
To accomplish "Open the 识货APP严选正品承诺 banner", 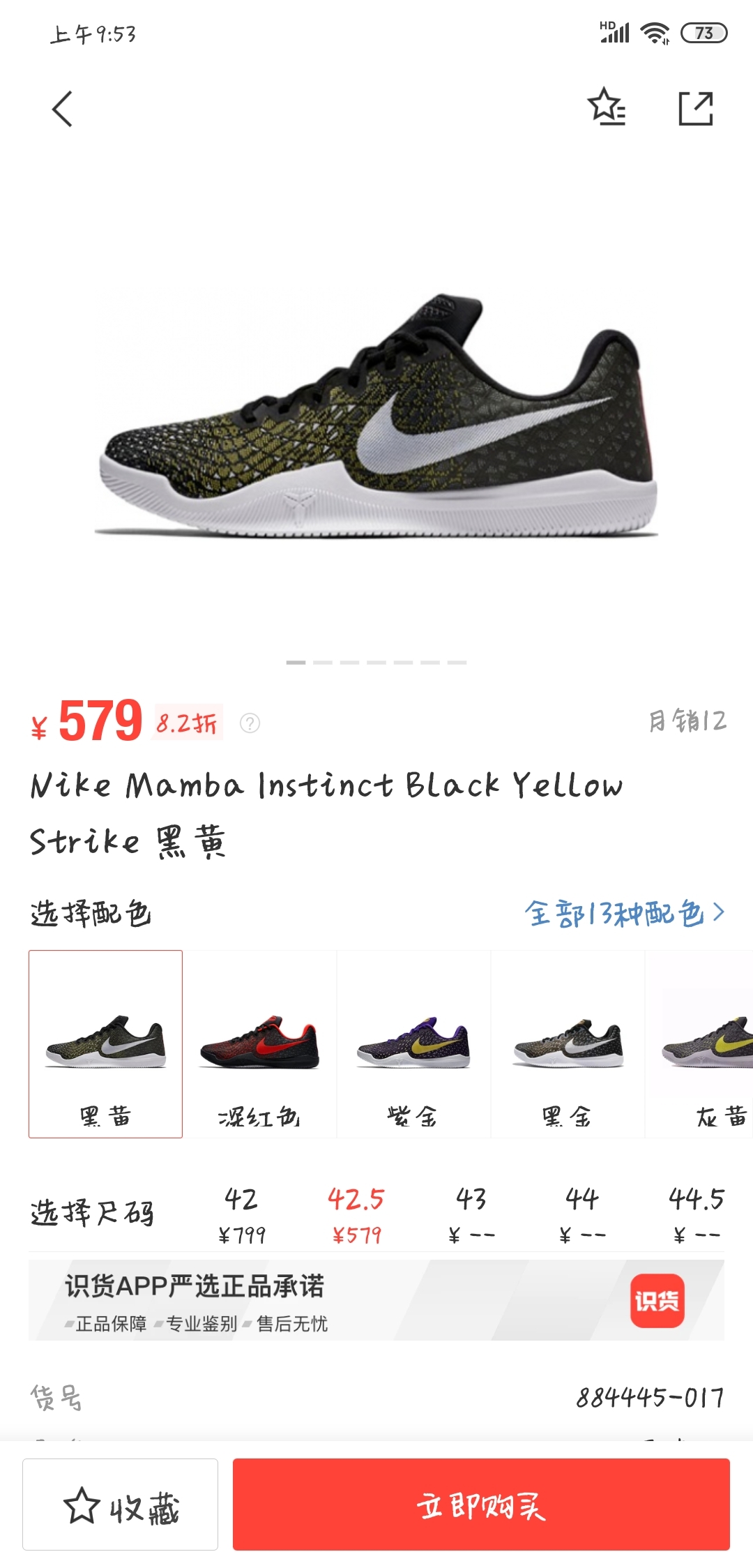I will pyautogui.click(x=376, y=1301).
